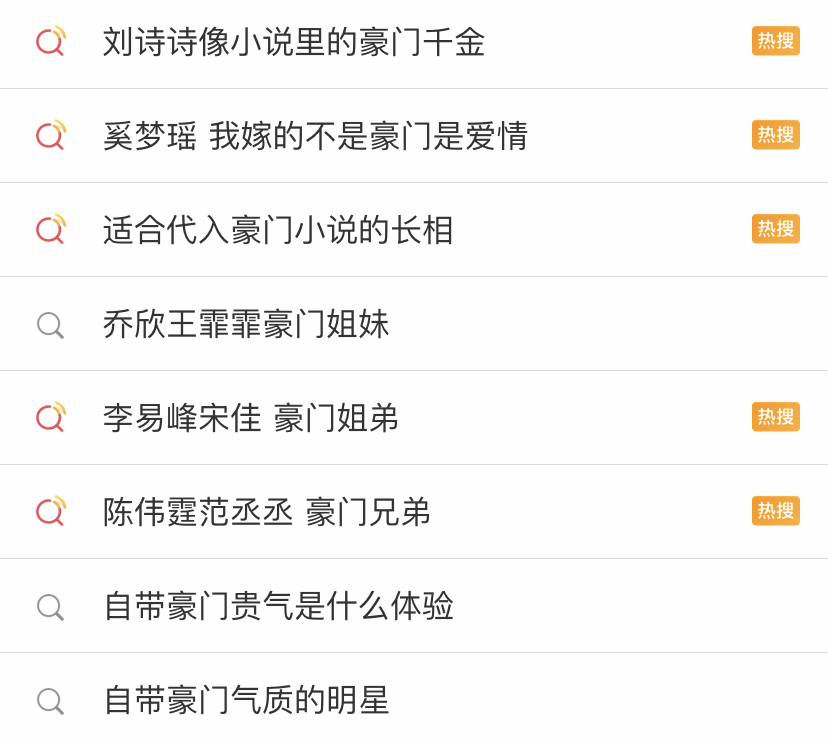Tap suggestion 适合代入豪门小说的长相

tap(278, 230)
